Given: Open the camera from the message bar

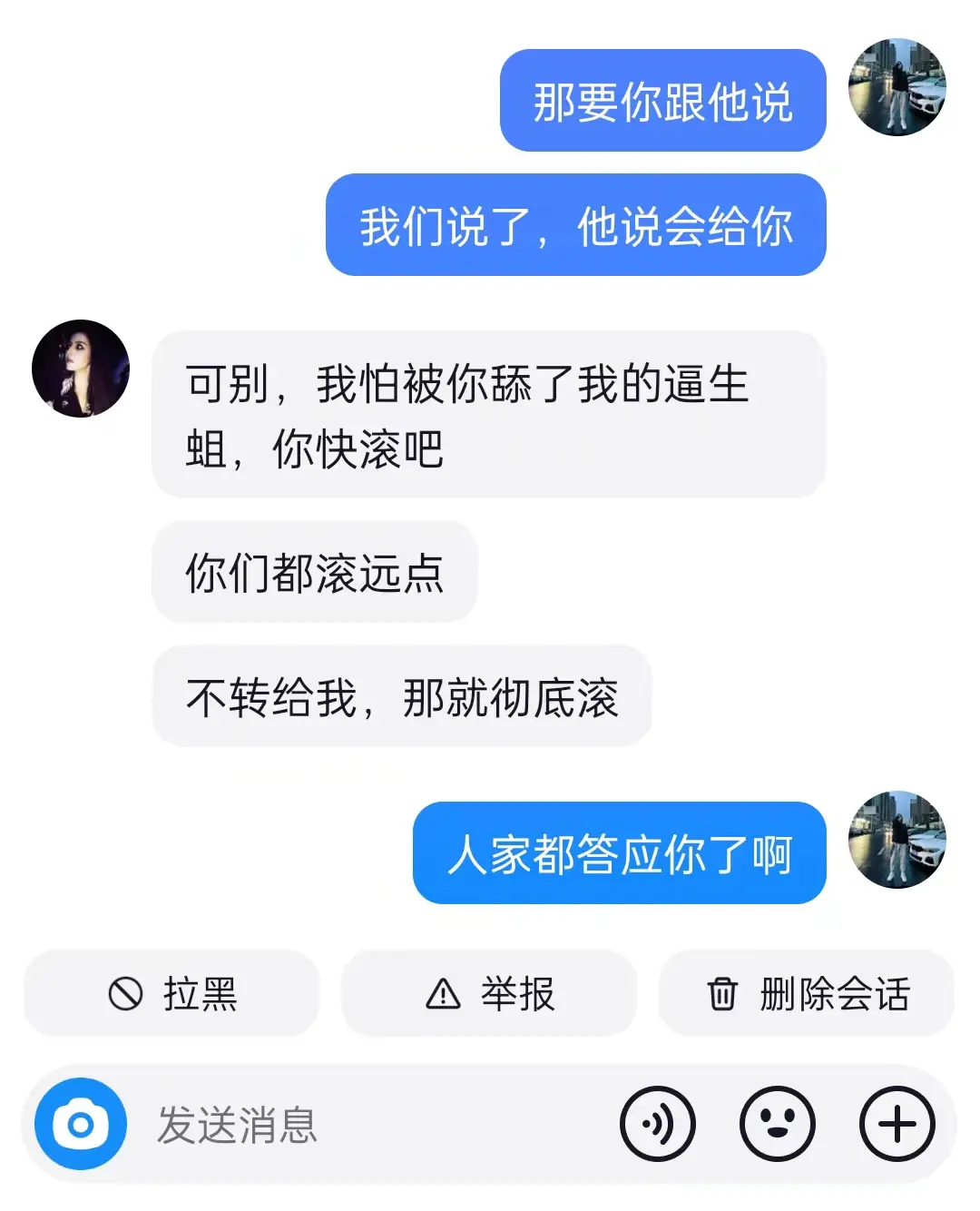Looking at the screenshot, I should point(81,1125).
